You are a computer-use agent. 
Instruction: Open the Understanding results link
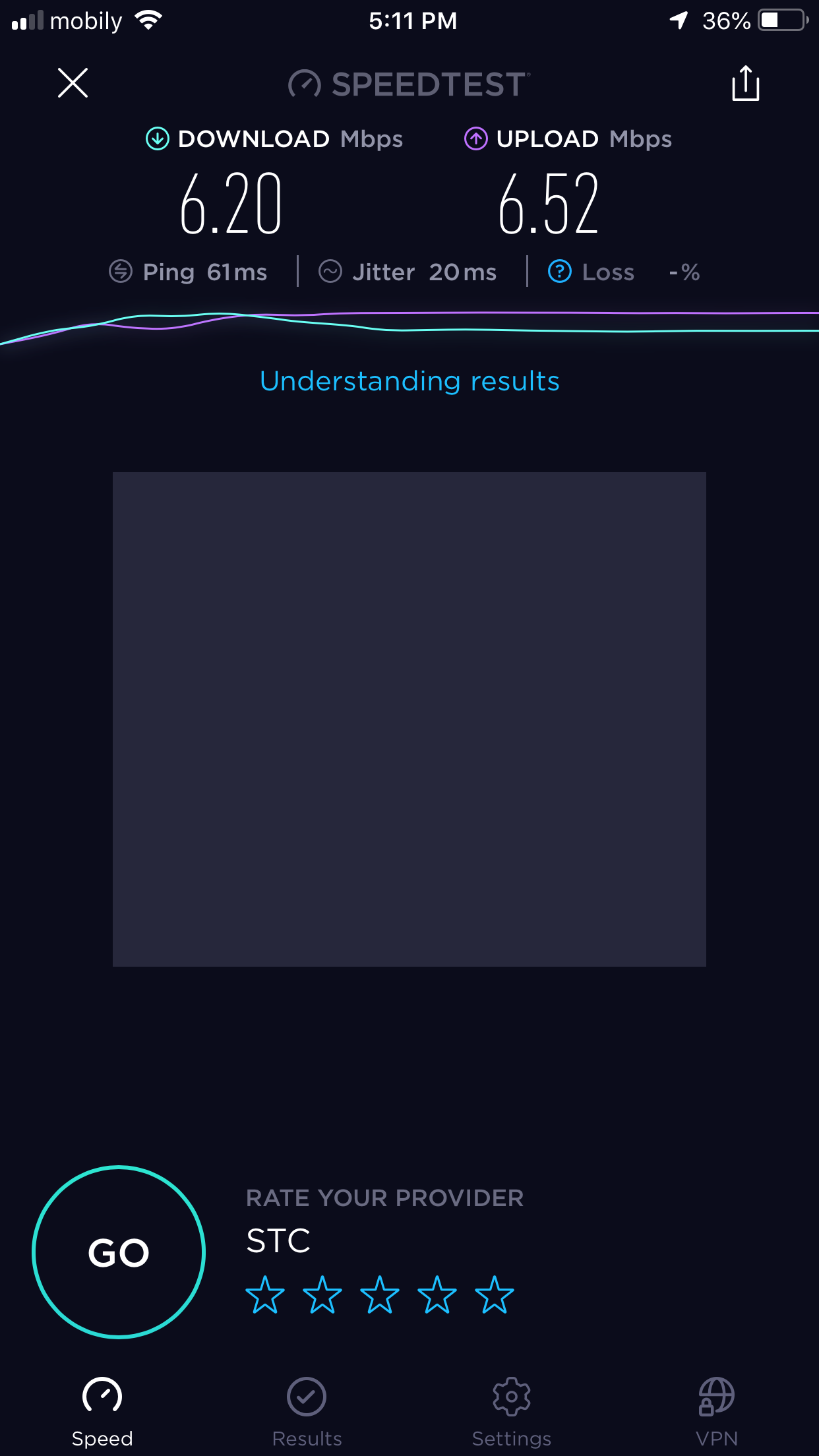409,381
